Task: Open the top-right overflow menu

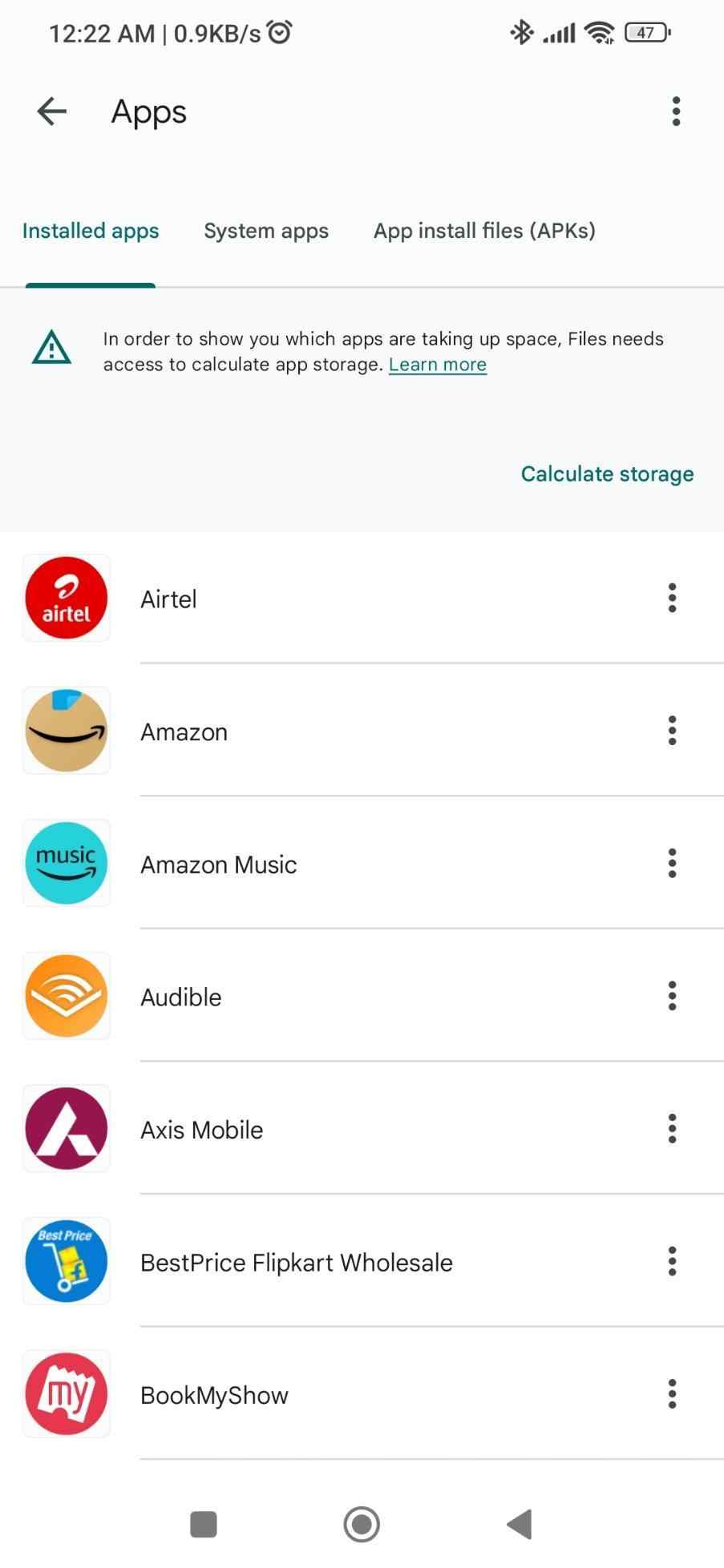Action: [x=676, y=111]
